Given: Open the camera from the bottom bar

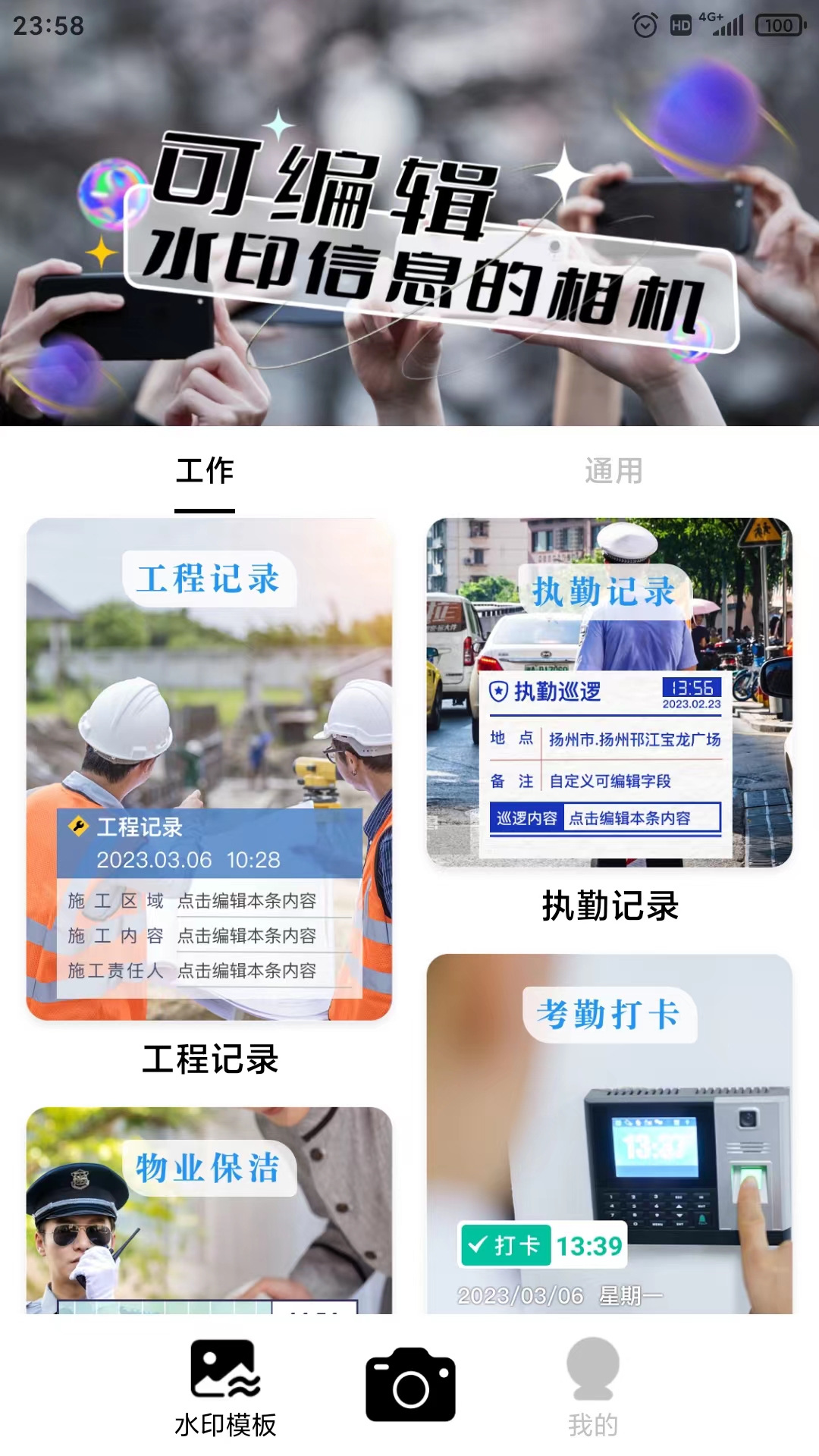Looking at the screenshot, I should pos(410,1385).
